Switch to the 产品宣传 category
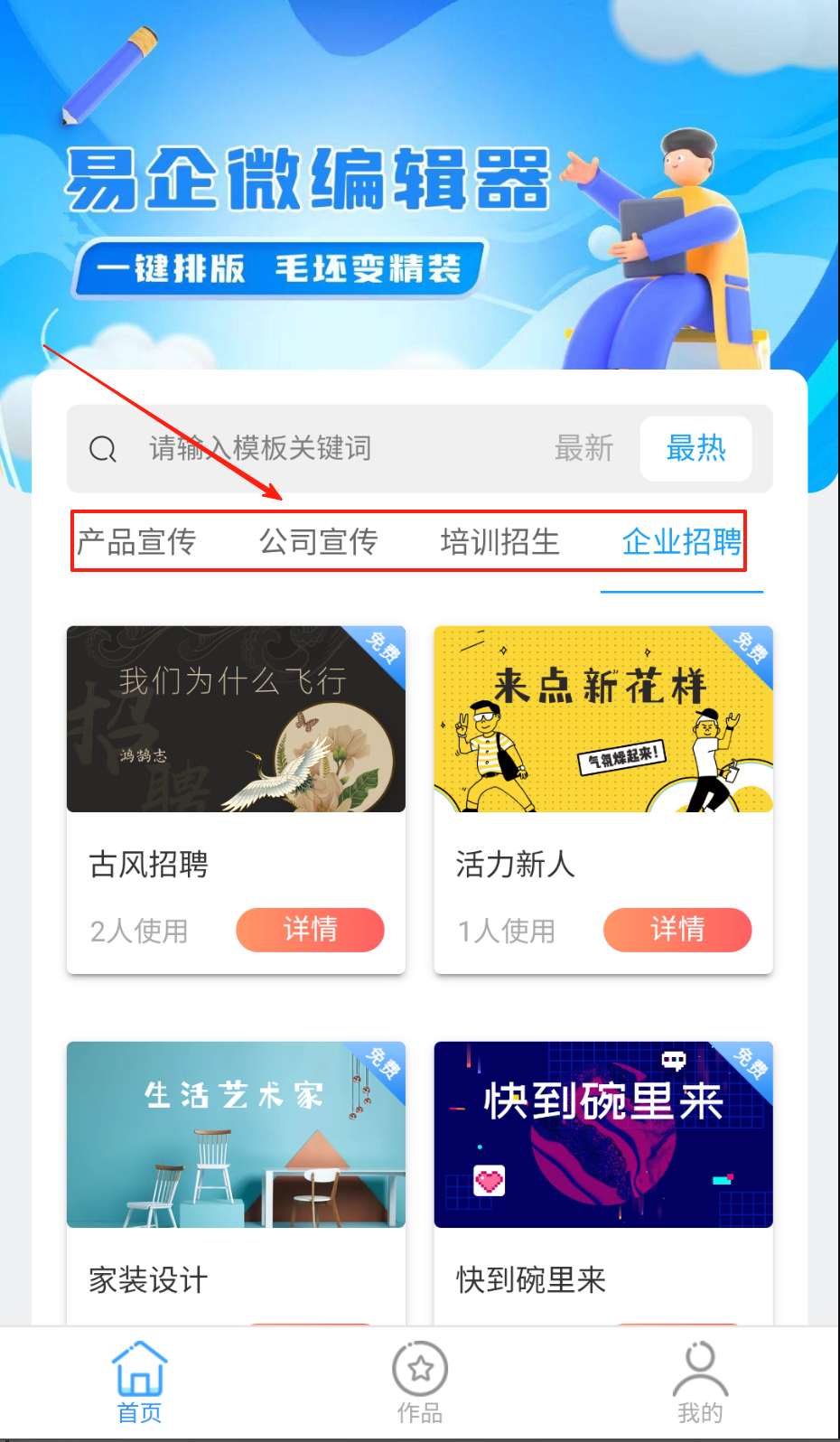The image size is (840, 1442). [136, 542]
